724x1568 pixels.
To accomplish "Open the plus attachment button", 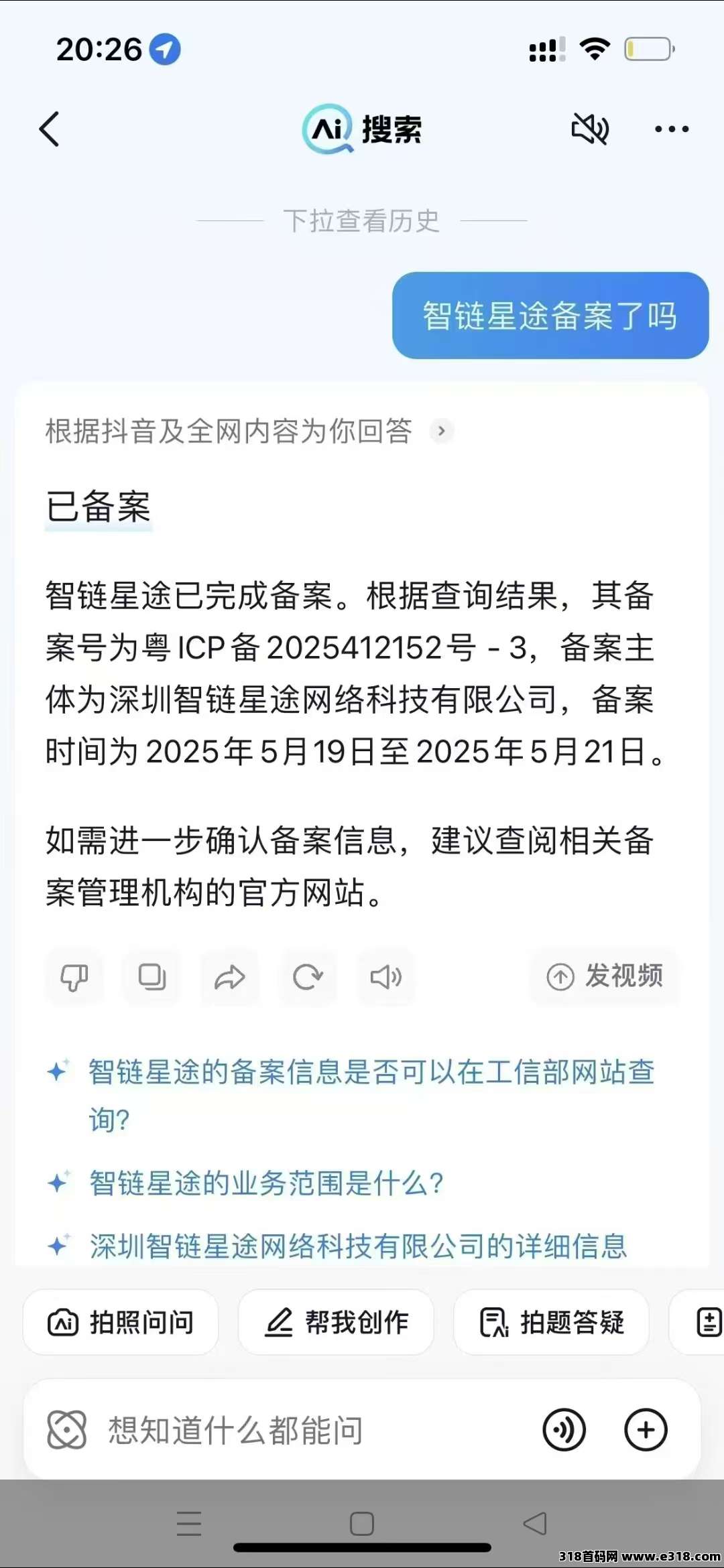I will point(646,1430).
